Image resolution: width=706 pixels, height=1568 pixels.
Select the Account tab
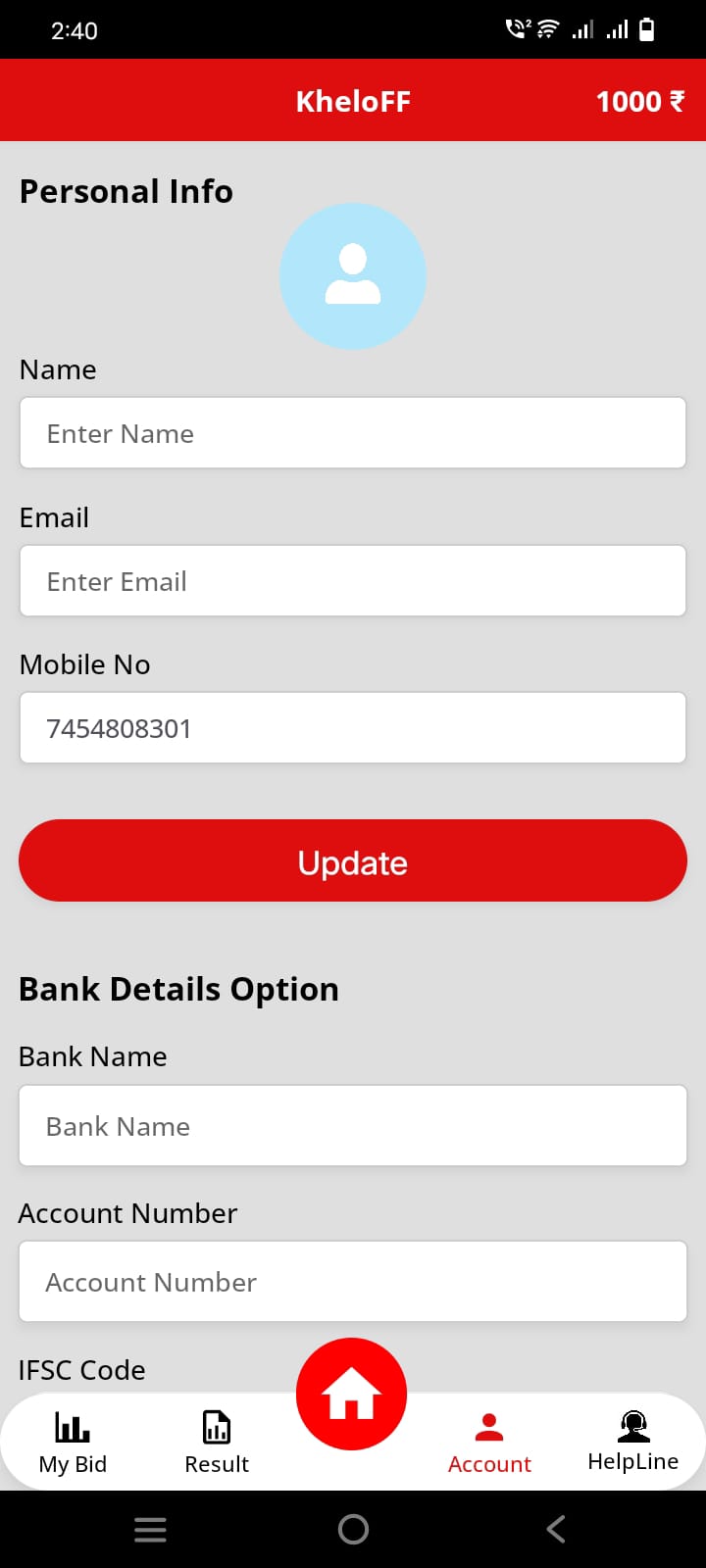pyautogui.click(x=489, y=1443)
